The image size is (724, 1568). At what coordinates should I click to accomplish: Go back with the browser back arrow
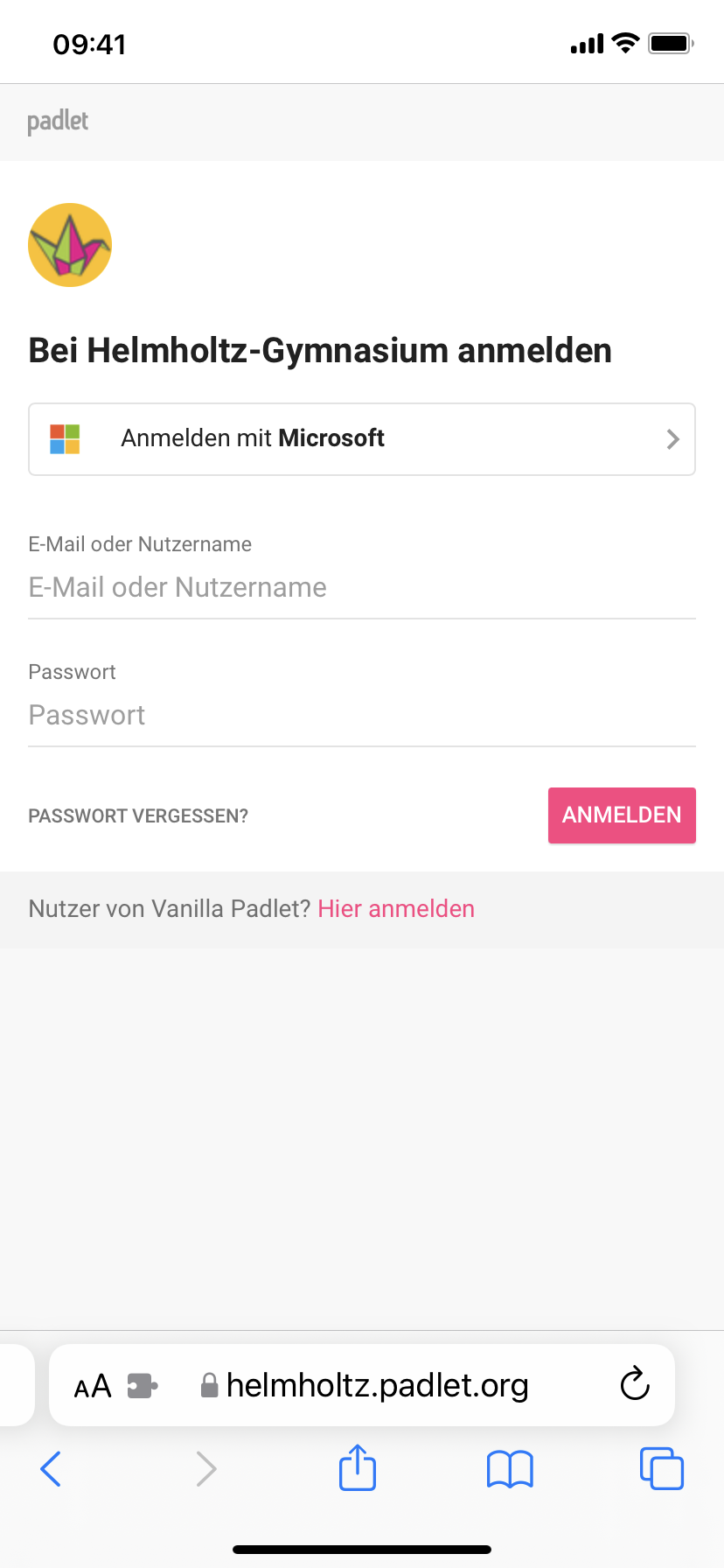(x=51, y=1468)
